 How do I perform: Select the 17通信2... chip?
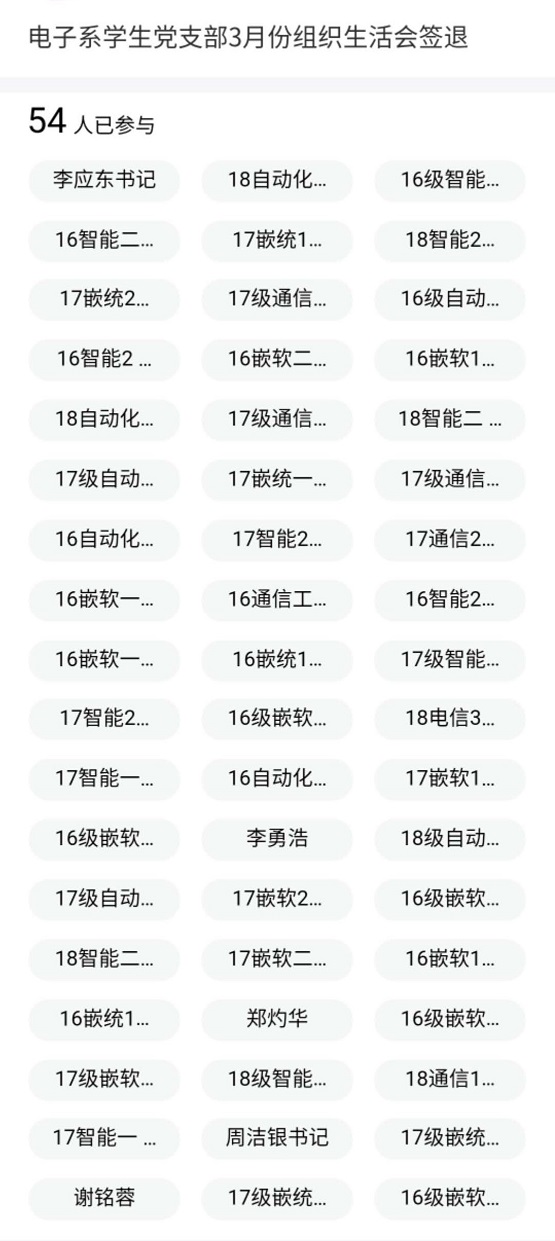[x=450, y=541]
